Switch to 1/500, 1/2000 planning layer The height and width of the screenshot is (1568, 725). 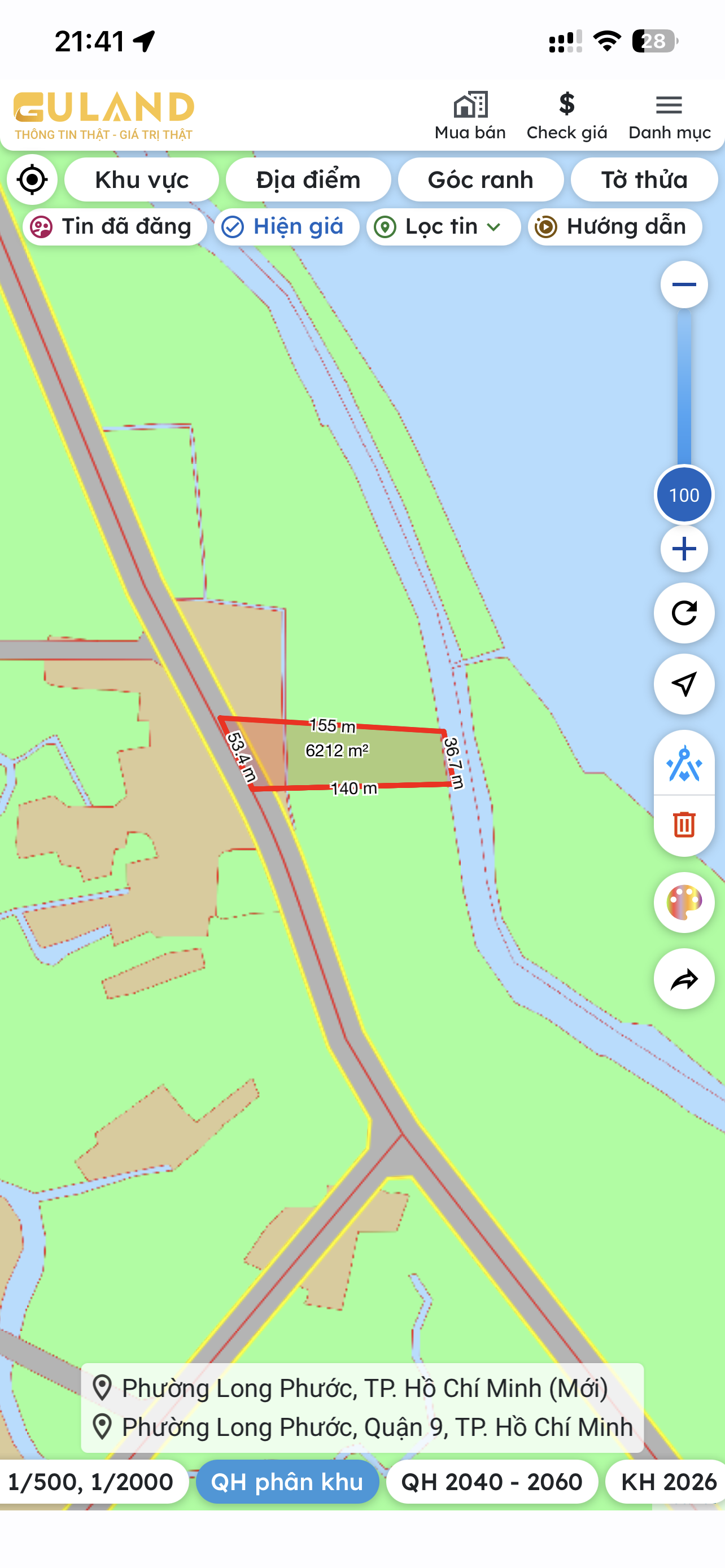[91, 1482]
